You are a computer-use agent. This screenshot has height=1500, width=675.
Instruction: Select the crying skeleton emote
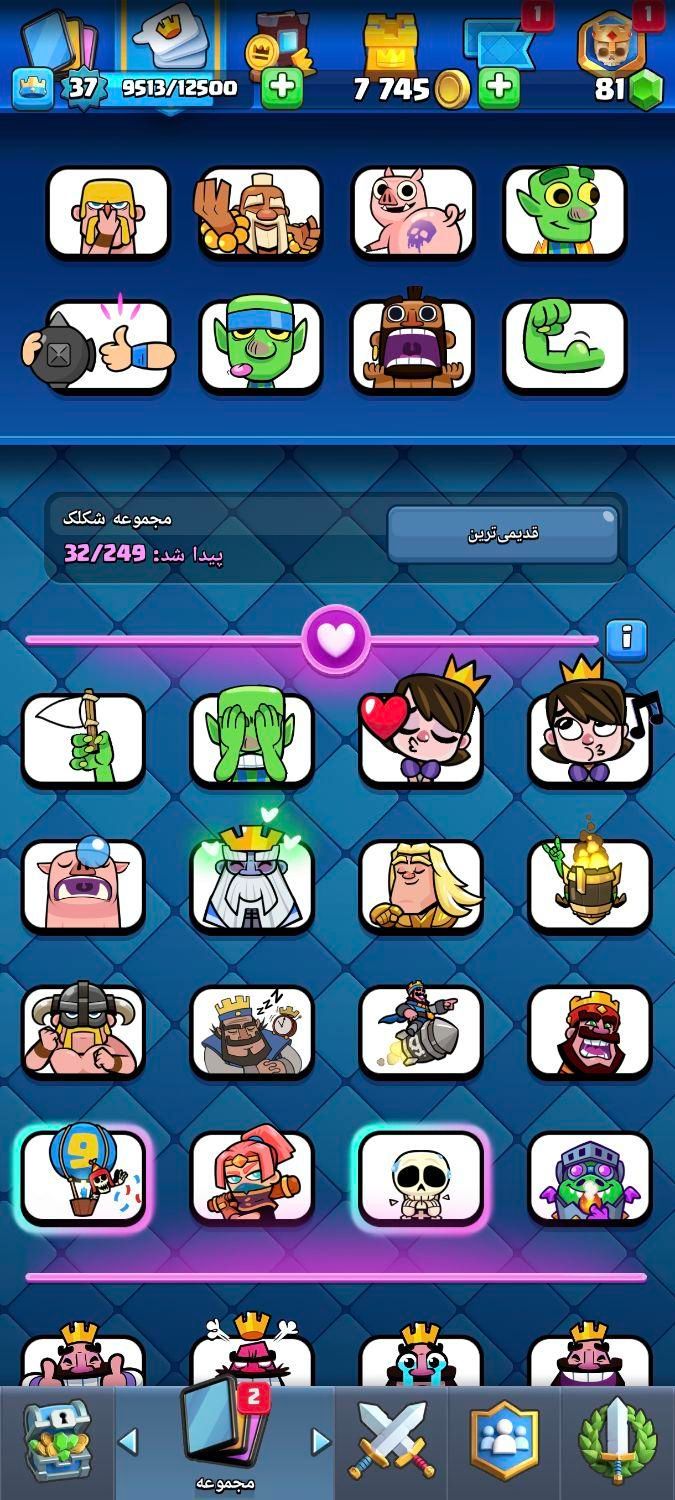[421, 1178]
